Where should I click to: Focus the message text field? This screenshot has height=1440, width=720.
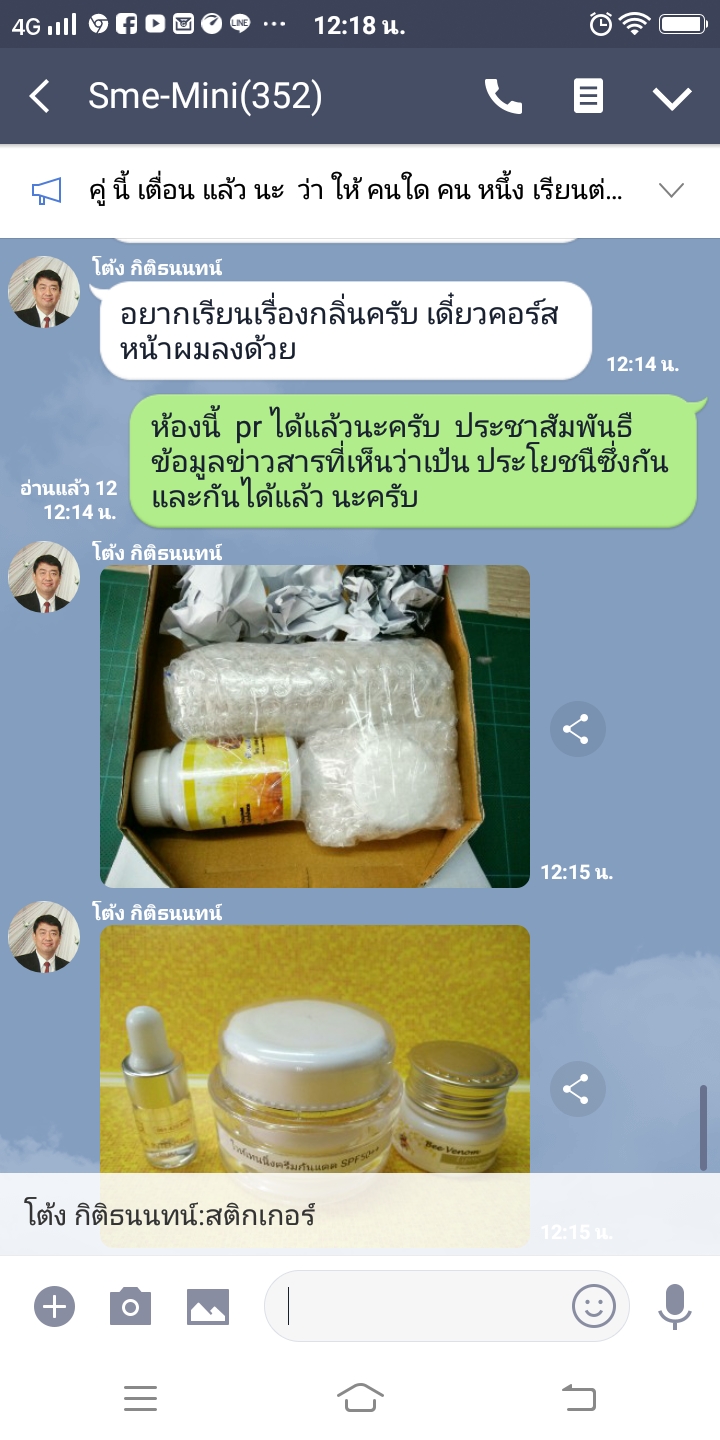click(x=420, y=1306)
